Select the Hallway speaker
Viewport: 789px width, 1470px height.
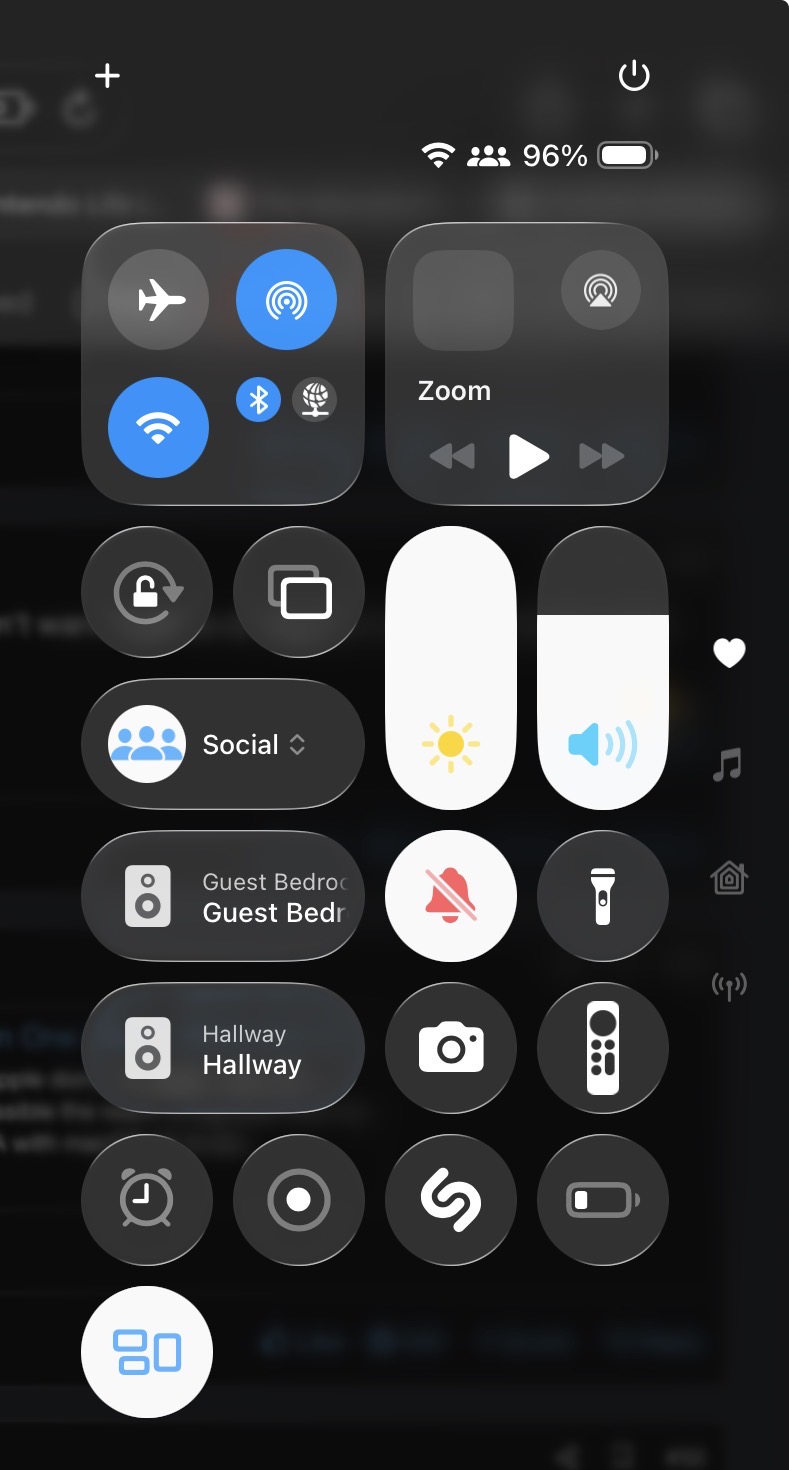click(222, 1048)
